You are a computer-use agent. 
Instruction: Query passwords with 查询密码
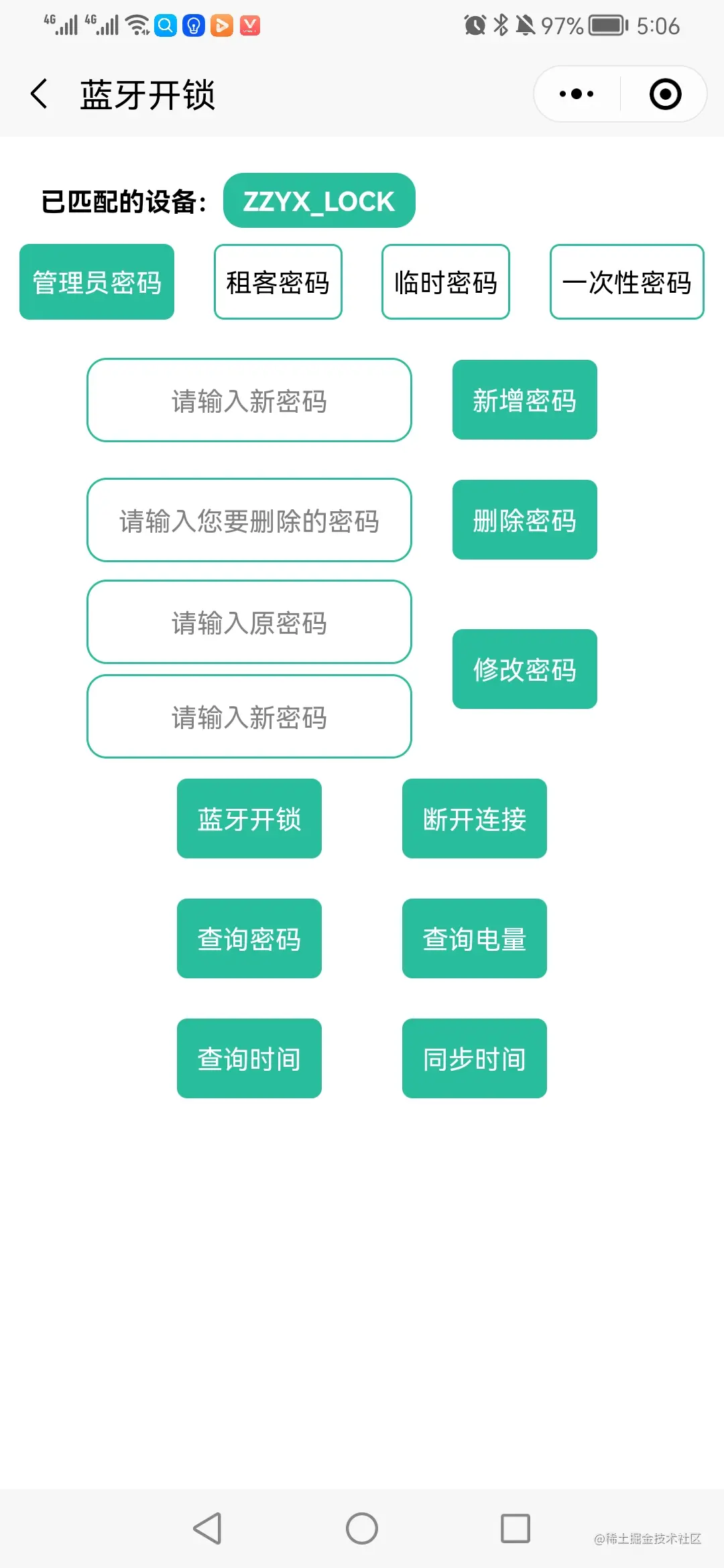click(x=249, y=939)
